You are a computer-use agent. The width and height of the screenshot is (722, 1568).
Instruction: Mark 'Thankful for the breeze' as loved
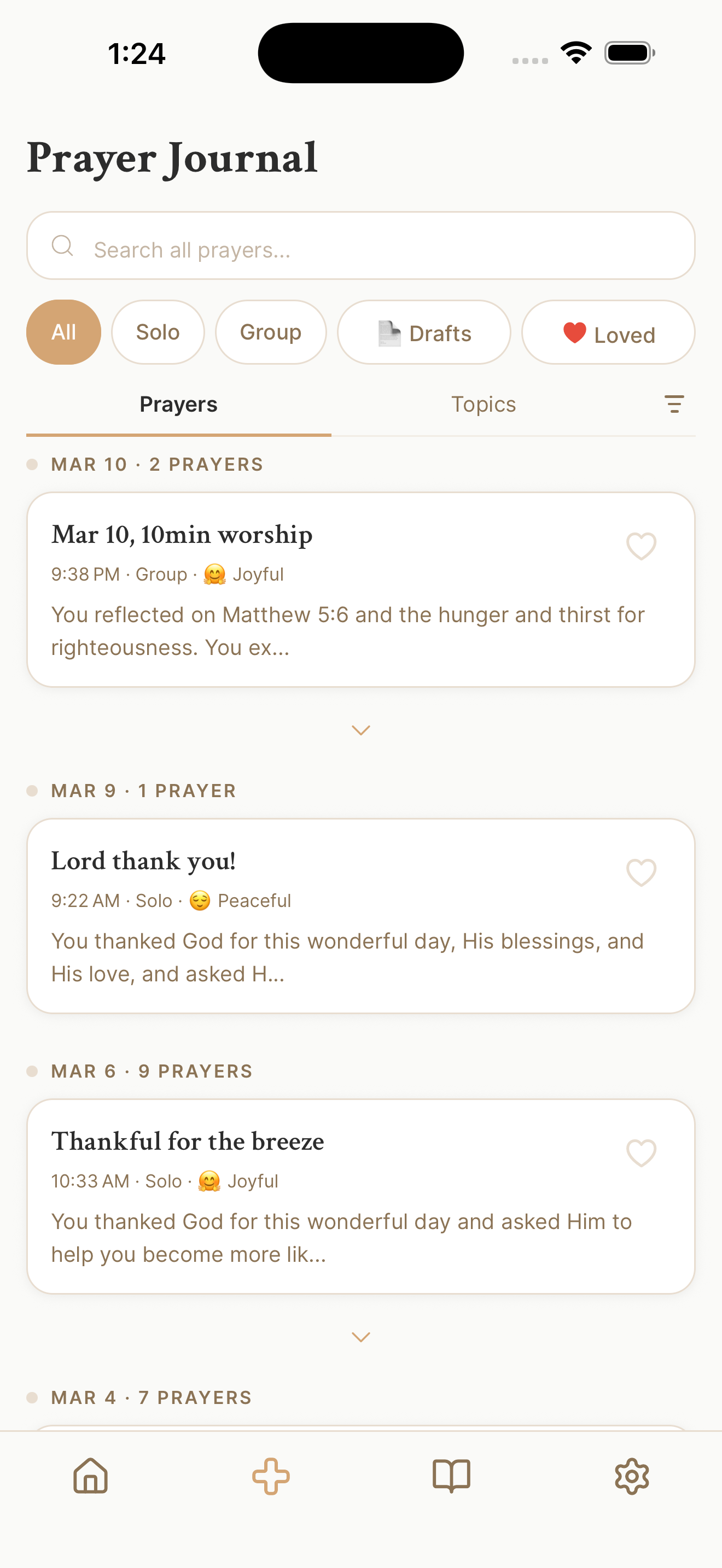[642, 1153]
